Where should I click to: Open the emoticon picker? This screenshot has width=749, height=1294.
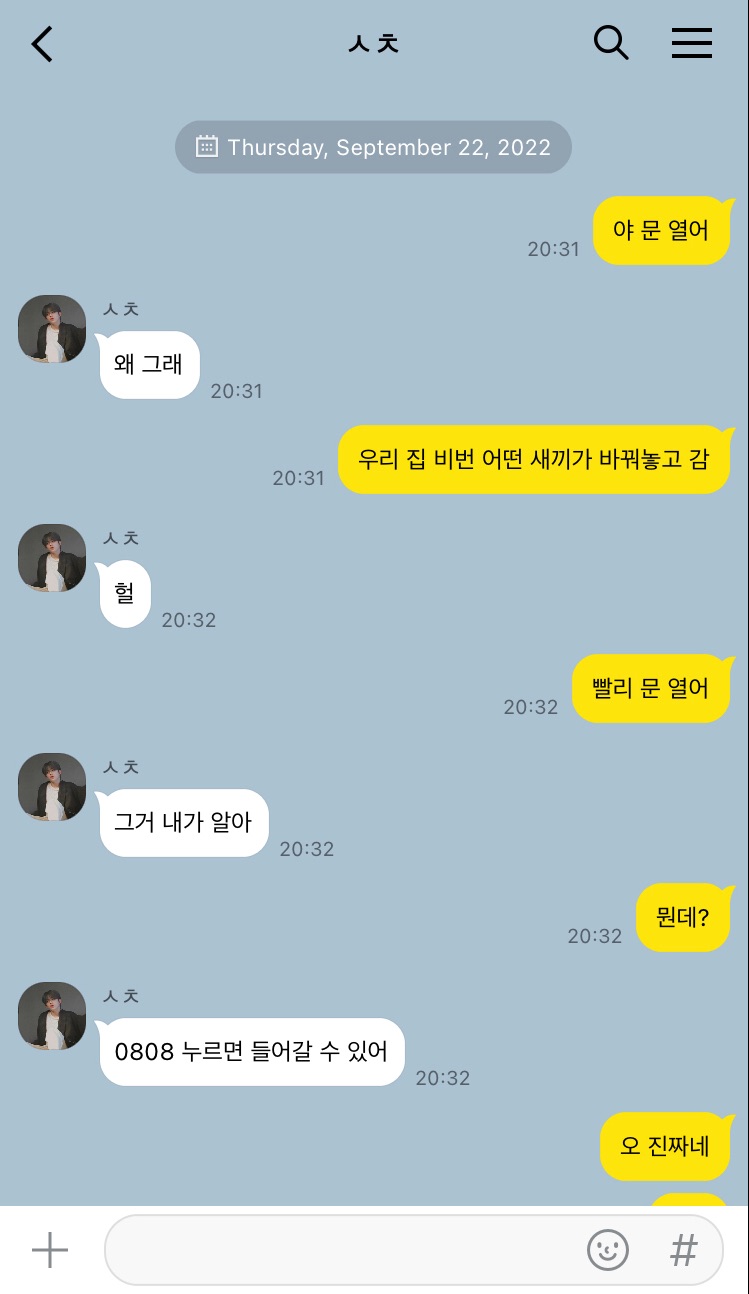tap(607, 1250)
